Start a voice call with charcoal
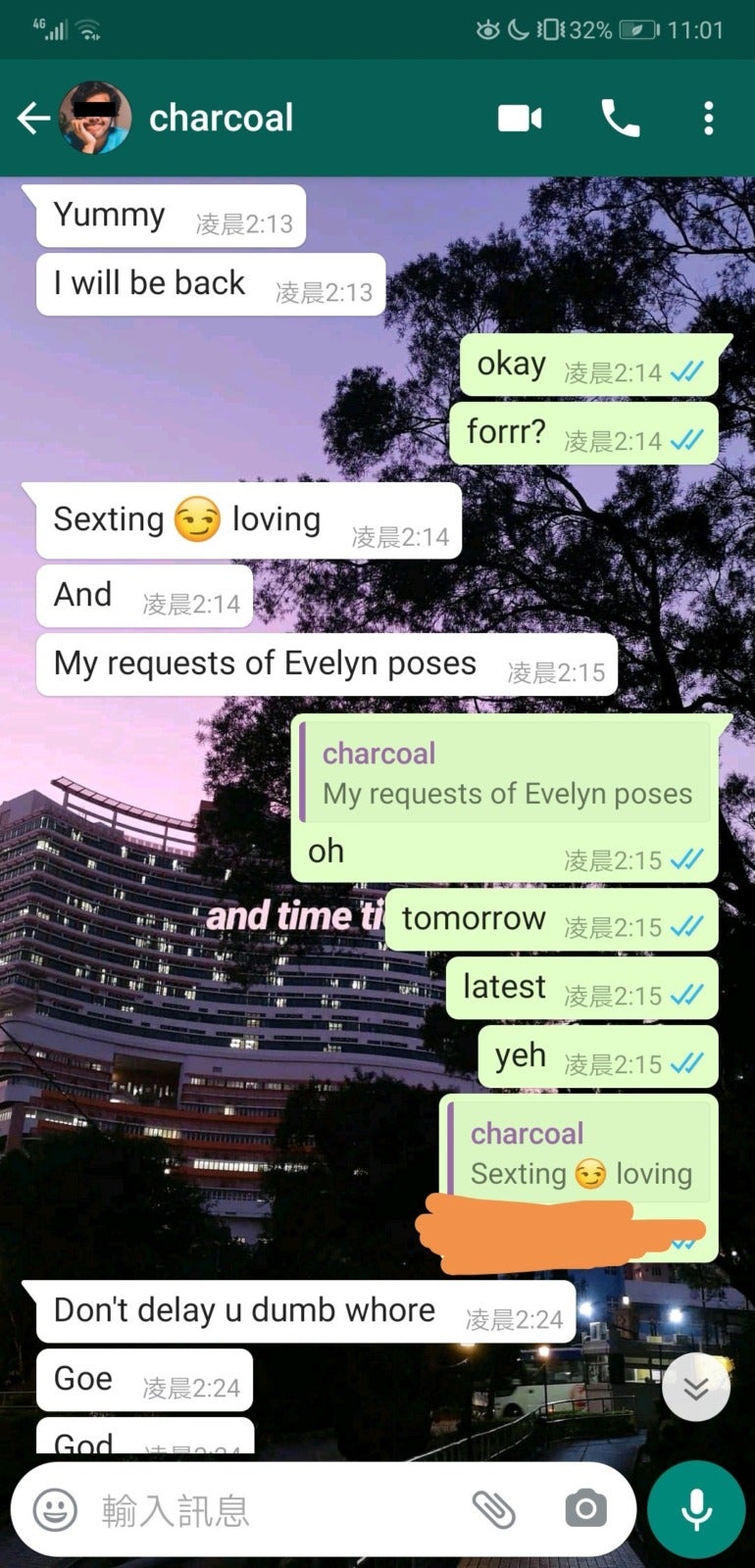Image resolution: width=755 pixels, height=1568 pixels. [620, 119]
